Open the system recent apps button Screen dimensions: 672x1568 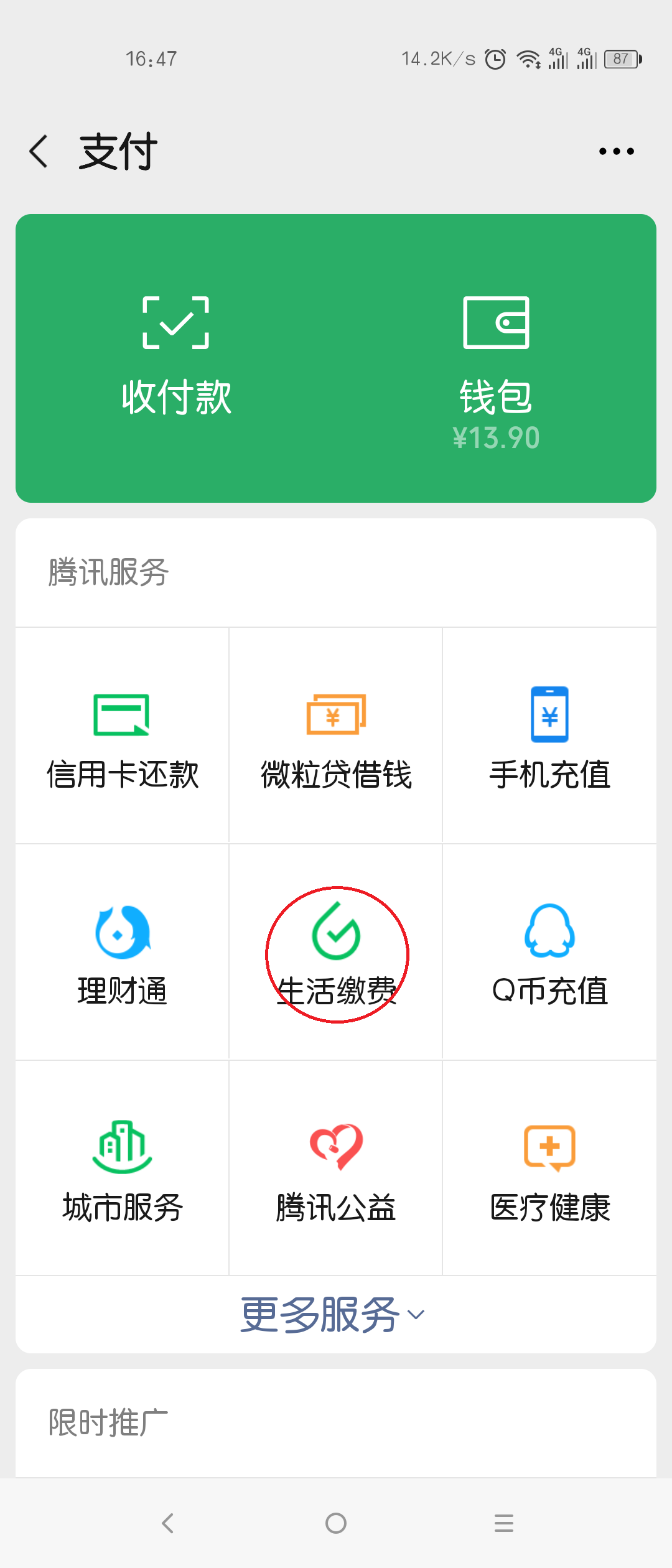504,1523
